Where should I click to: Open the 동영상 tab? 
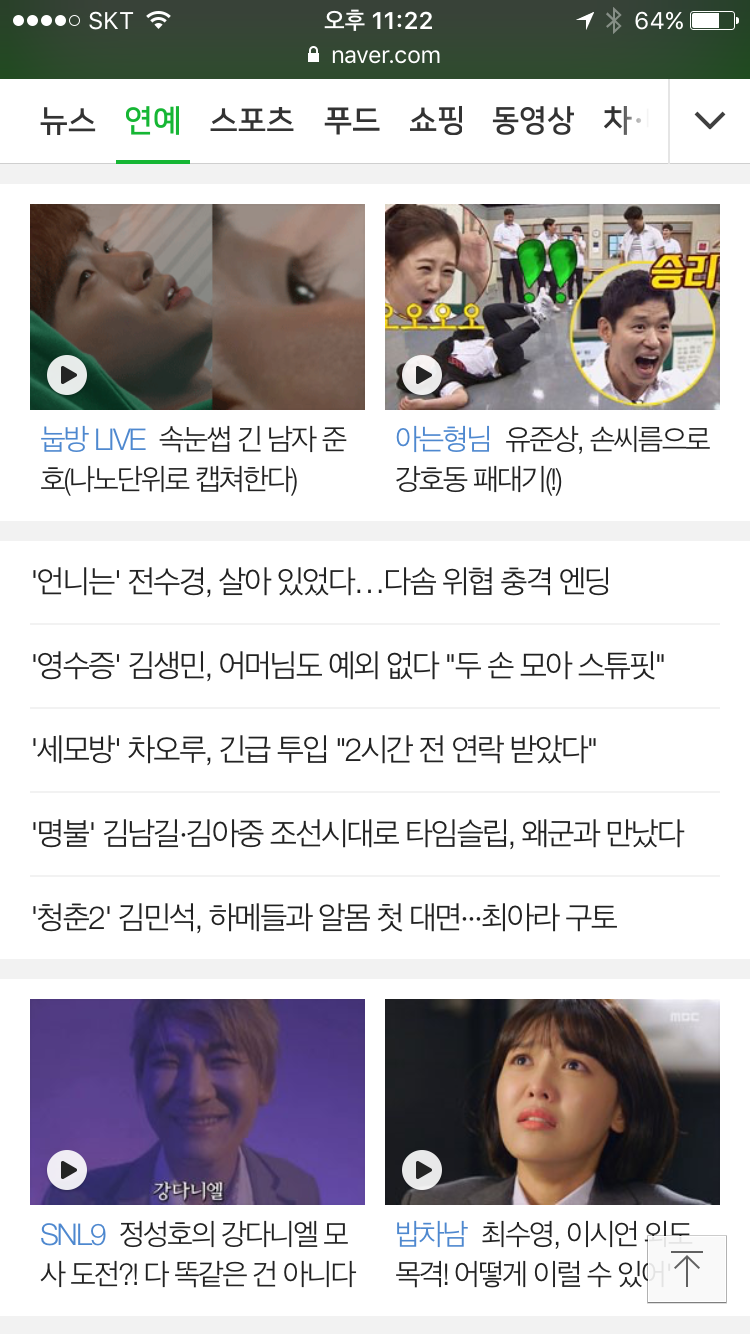533,121
